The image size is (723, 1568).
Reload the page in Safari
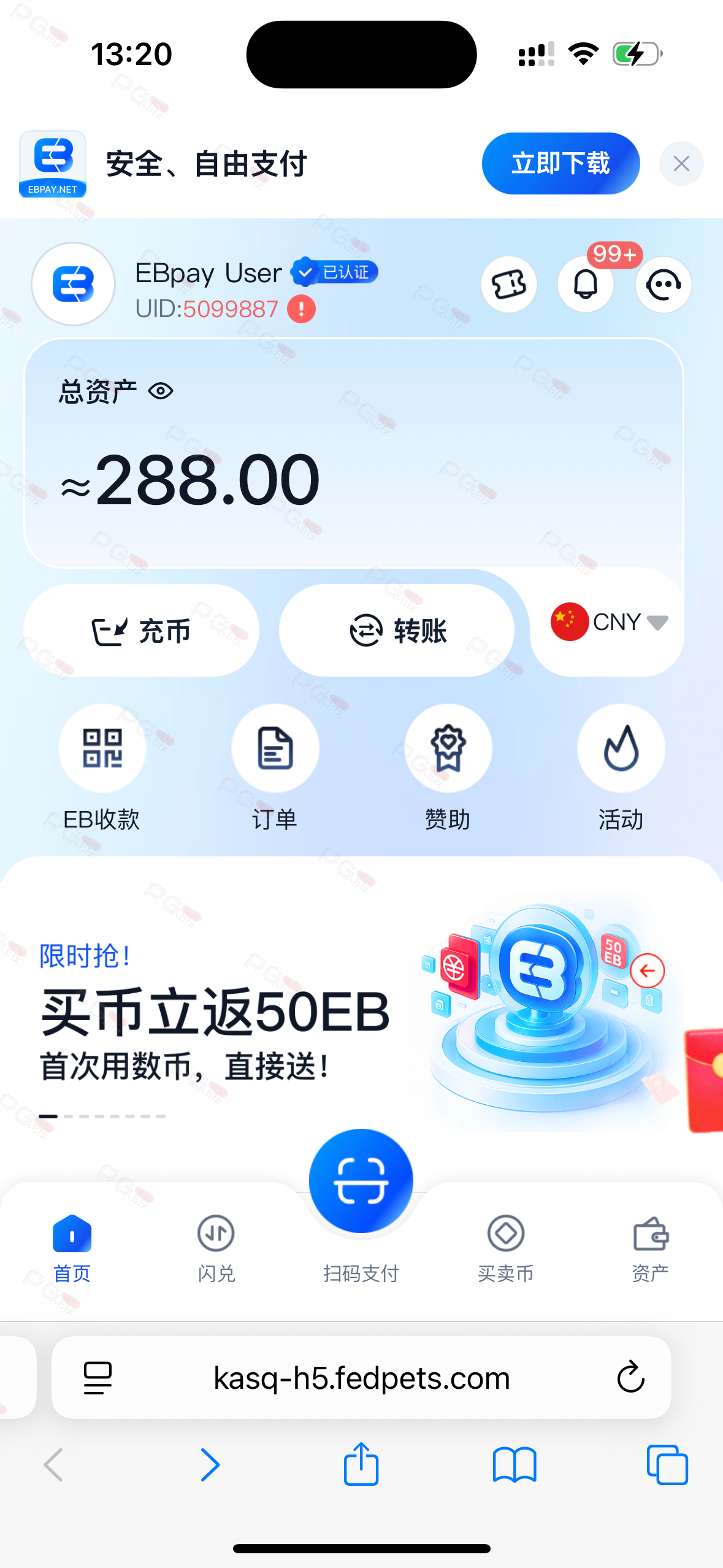pyautogui.click(x=630, y=1378)
